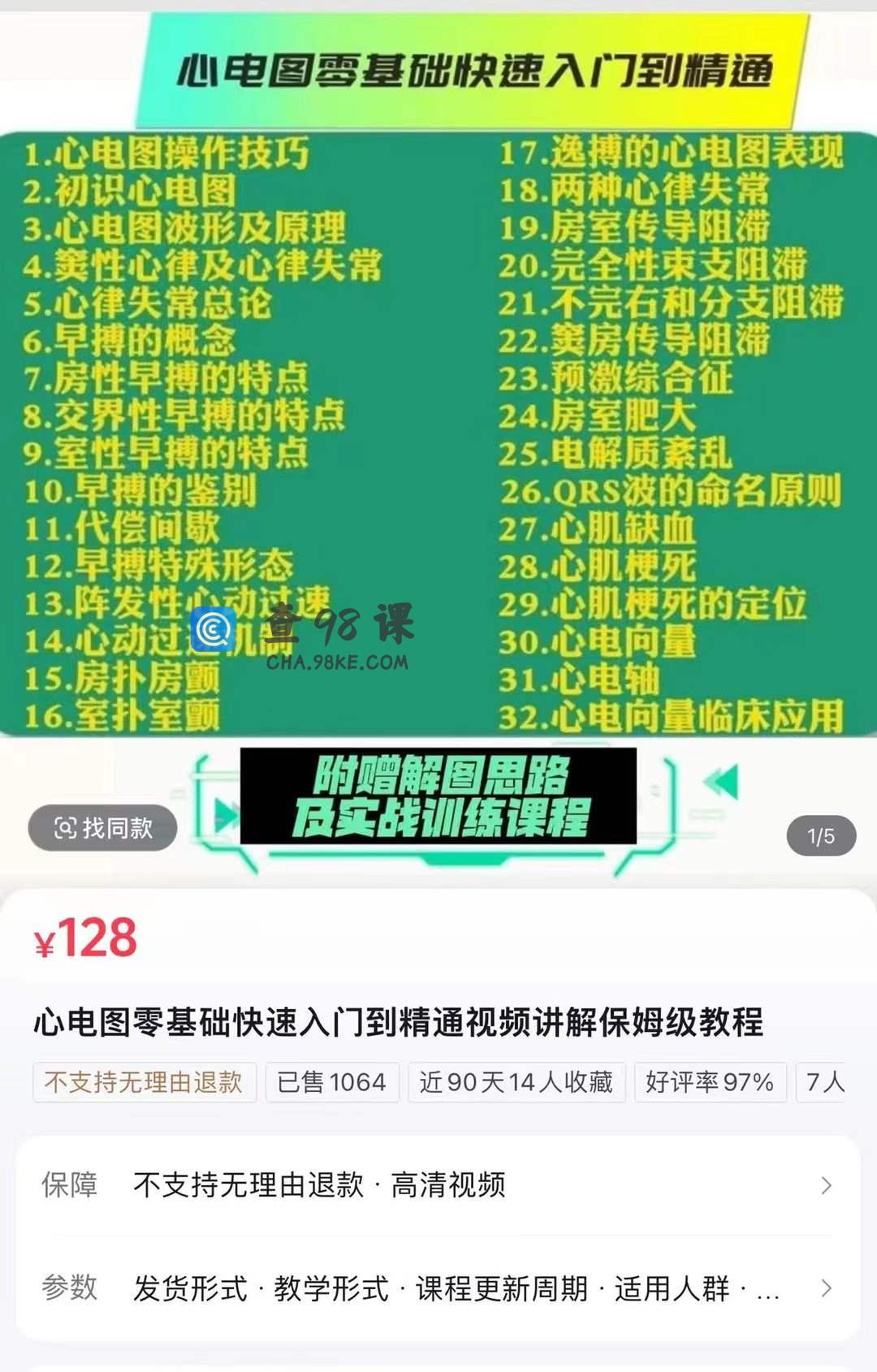Tap the 好评率97% review rate chip

tap(709, 1082)
